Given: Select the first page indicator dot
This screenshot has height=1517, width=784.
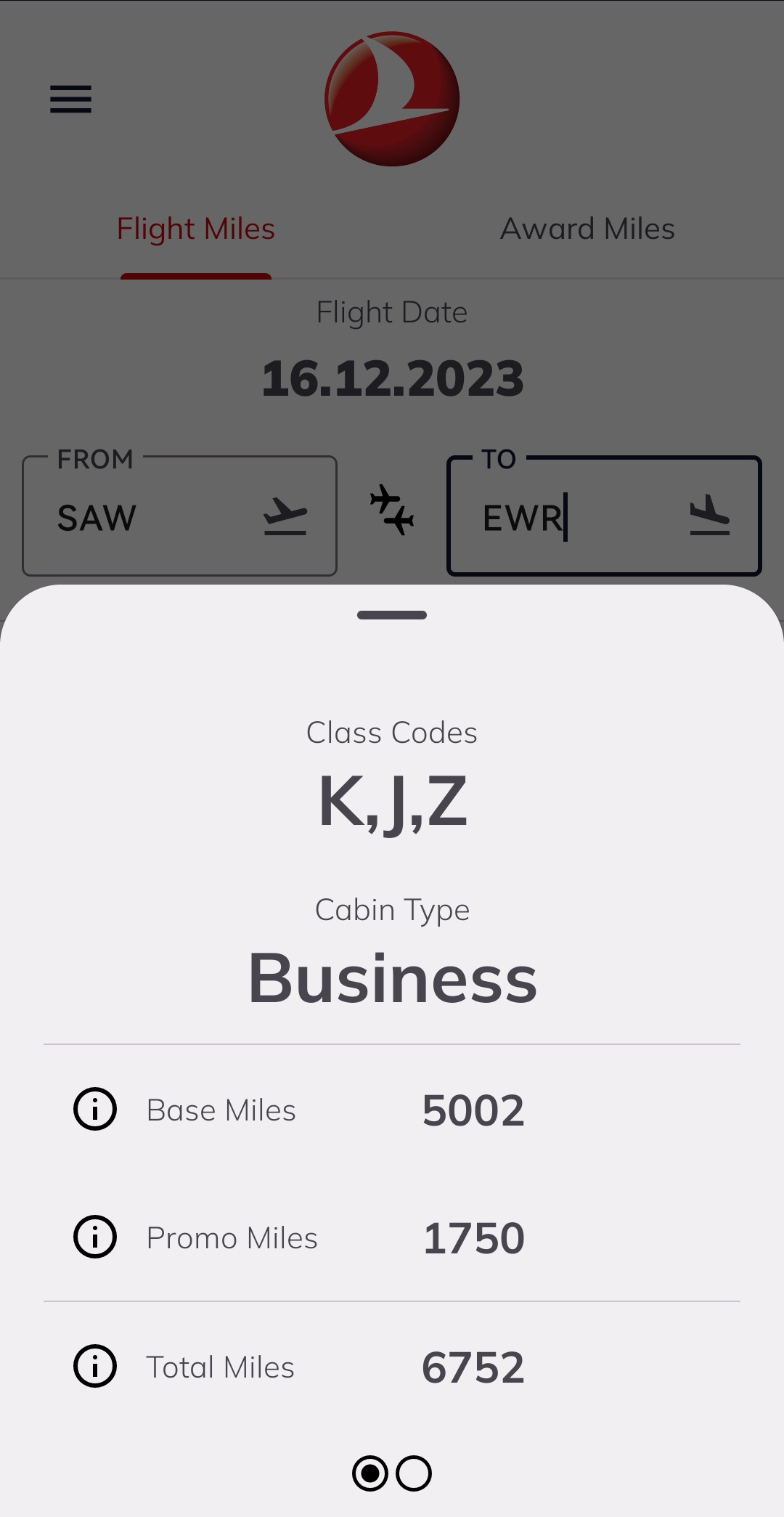Looking at the screenshot, I should click(x=370, y=1473).
